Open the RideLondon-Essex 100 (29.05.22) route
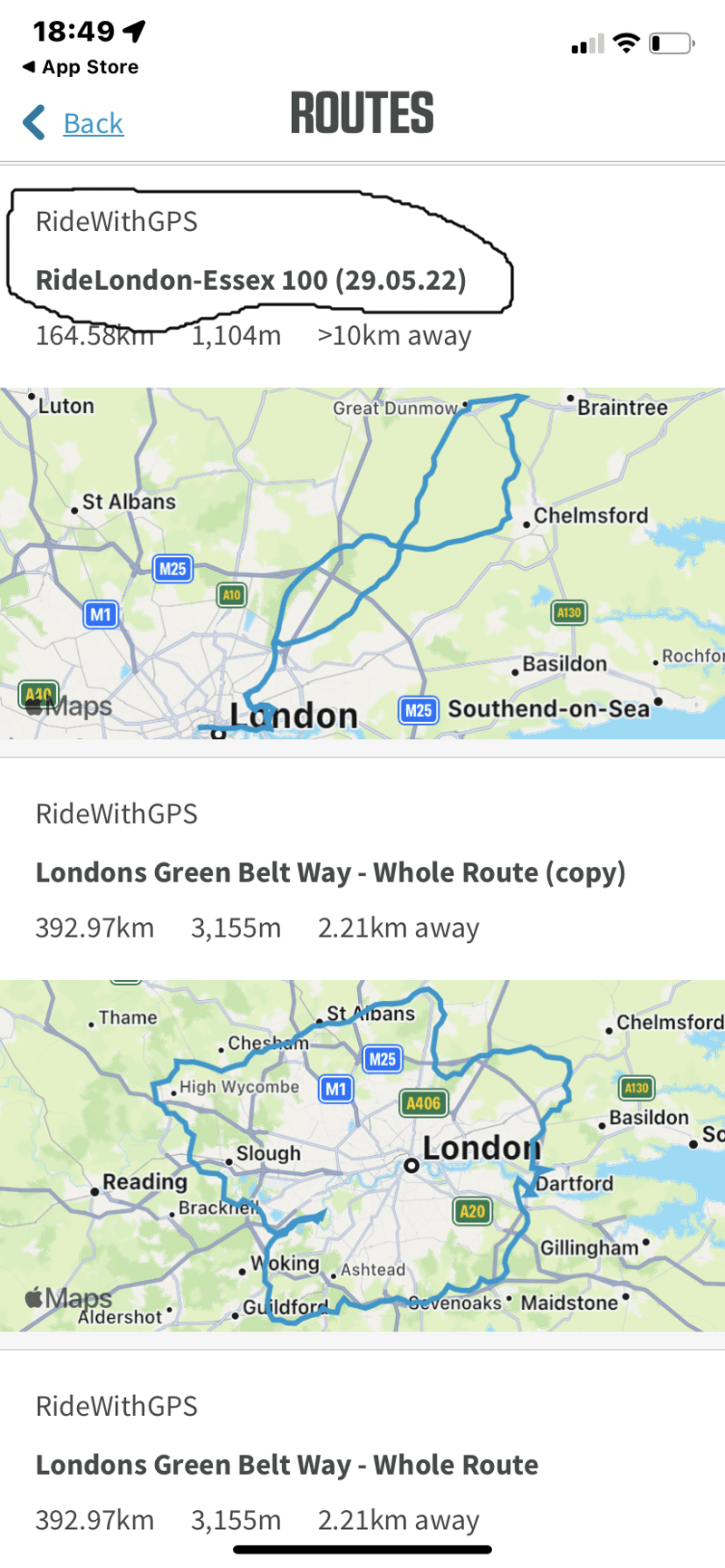This screenshot has width=725, height=1568. (x=250, y=280)
